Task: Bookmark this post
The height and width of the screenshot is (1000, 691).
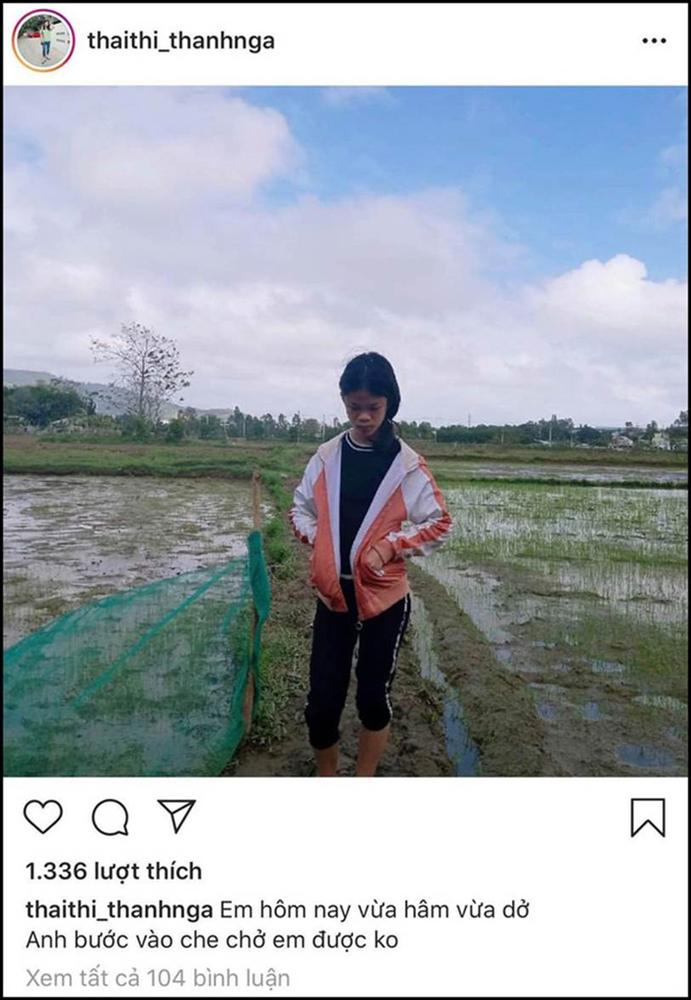Action: (648, 817)
